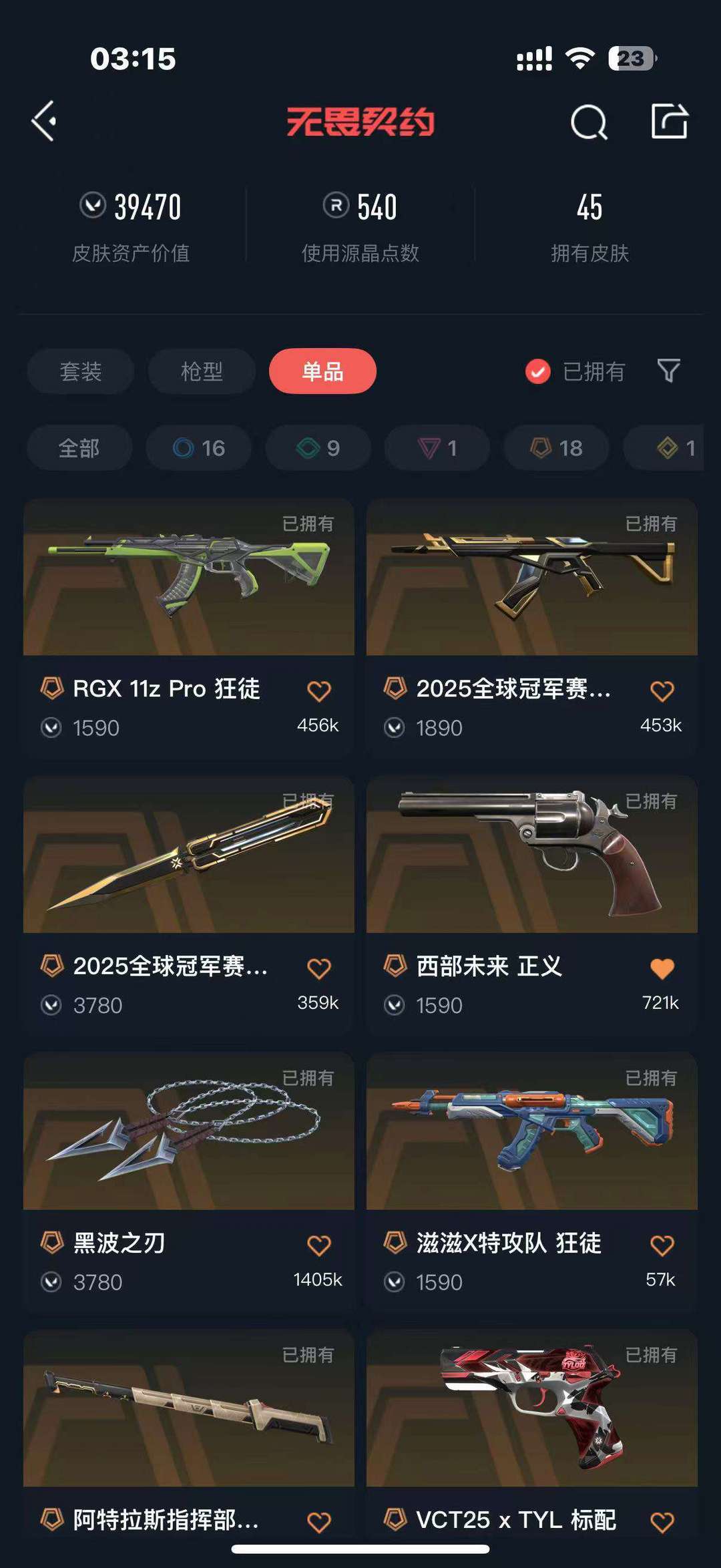
Task: Switch to the 套装 tab
Action: pyautogui.click(x=81, y=371)
